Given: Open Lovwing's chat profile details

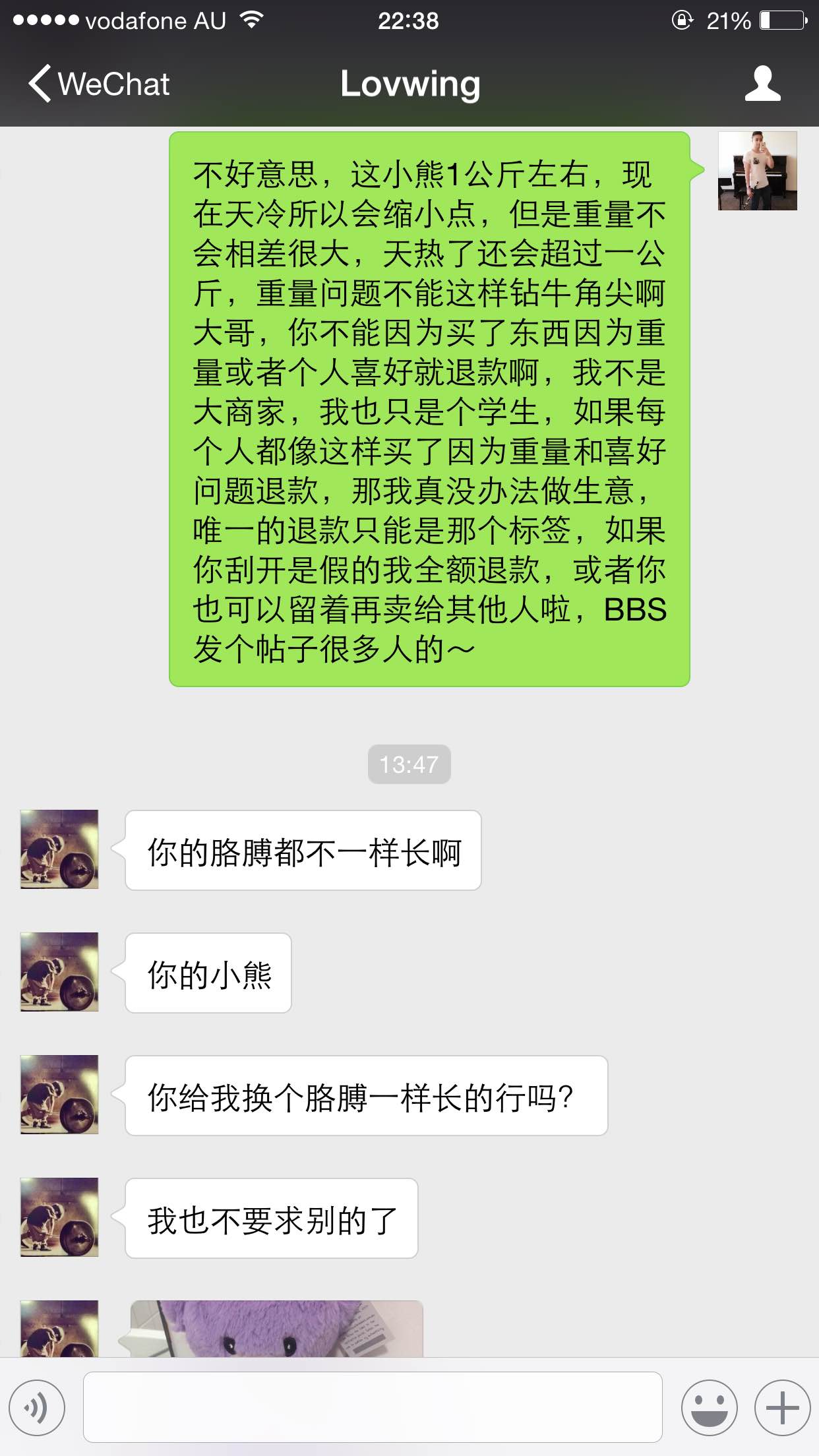Looking at the screenshot, I should click(x=762, y=84).
